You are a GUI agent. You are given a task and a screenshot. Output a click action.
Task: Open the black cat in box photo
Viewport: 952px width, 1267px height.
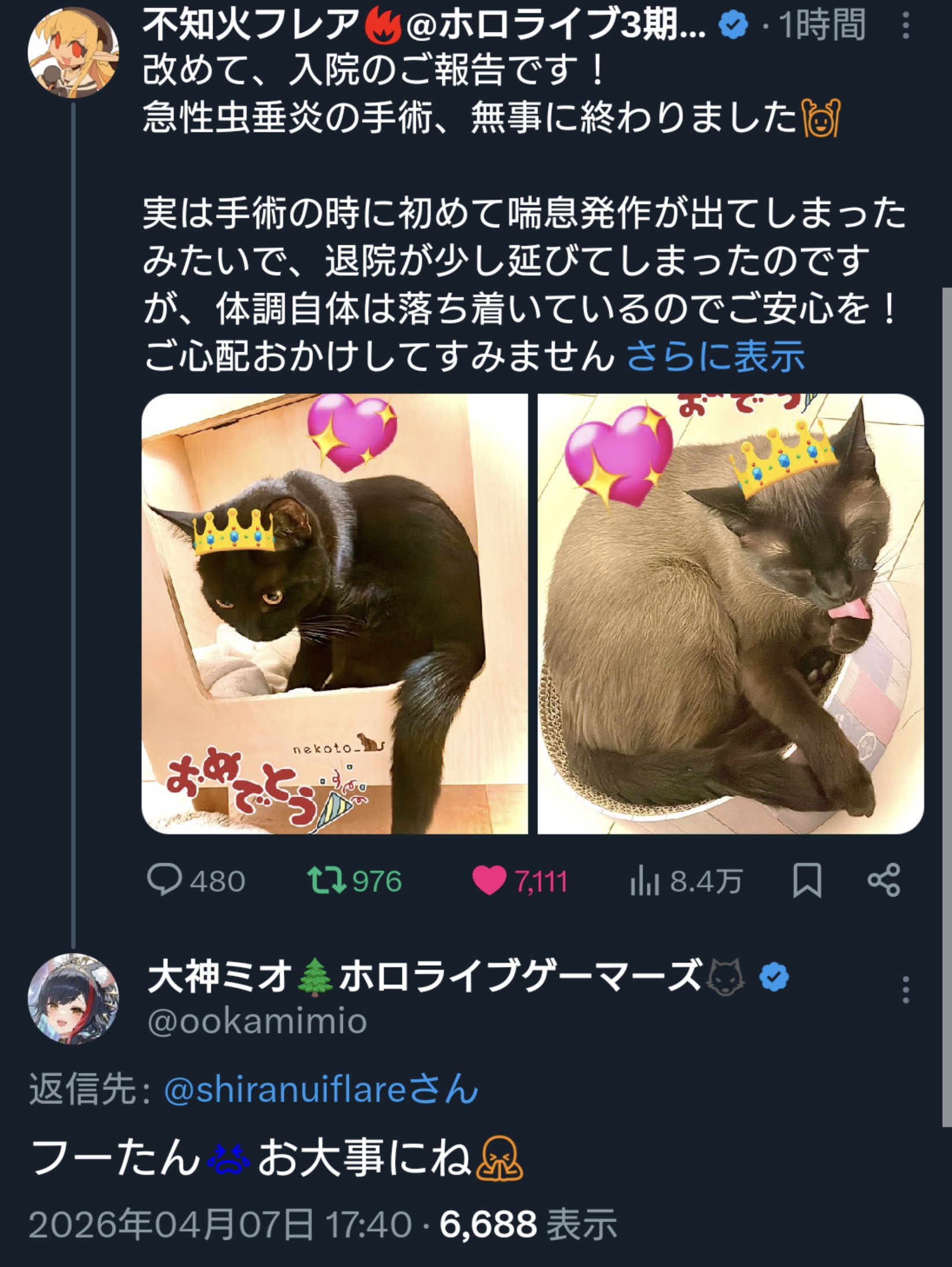click(335, 614)
